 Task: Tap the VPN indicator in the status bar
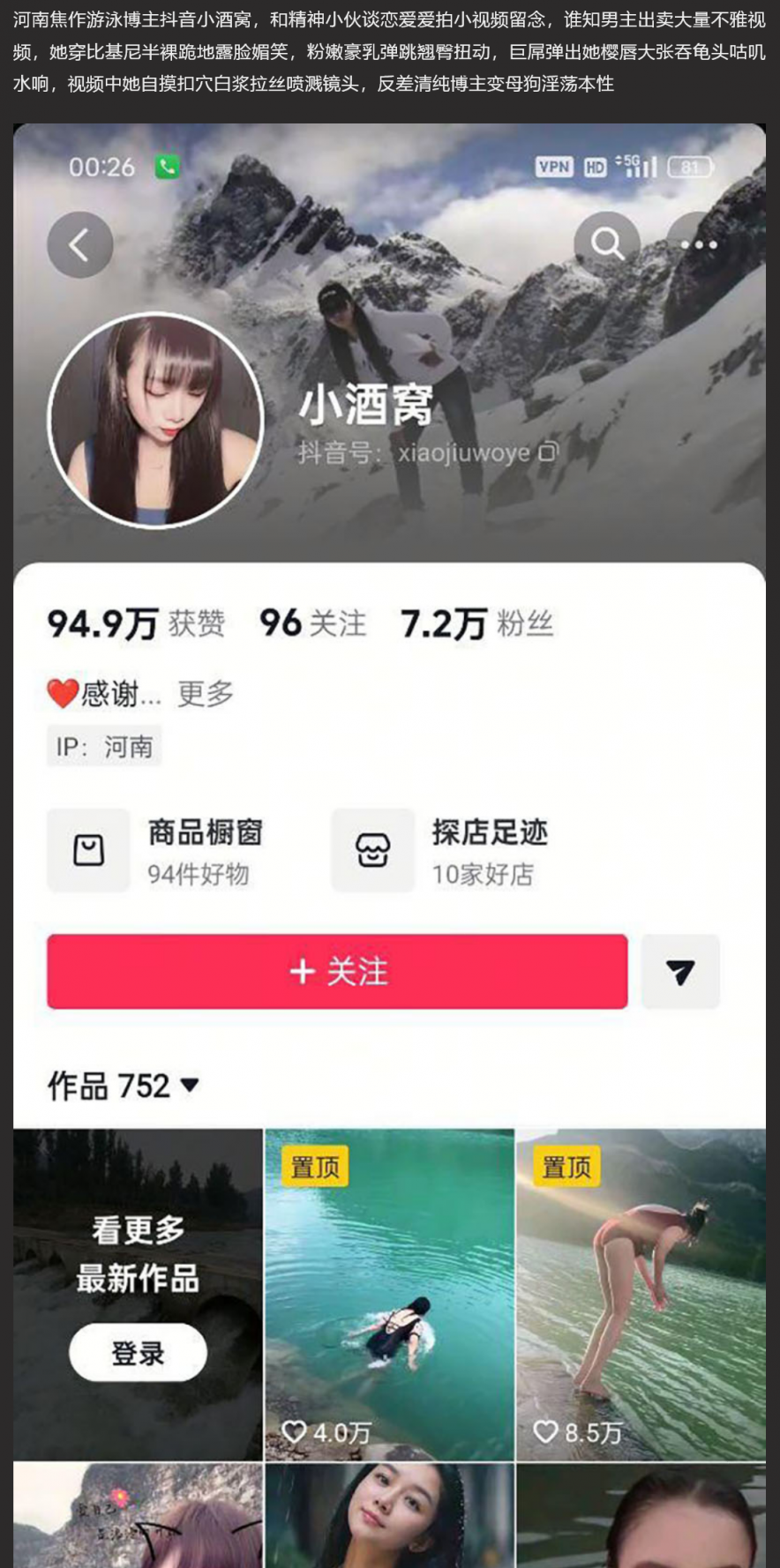pos(554,166)
